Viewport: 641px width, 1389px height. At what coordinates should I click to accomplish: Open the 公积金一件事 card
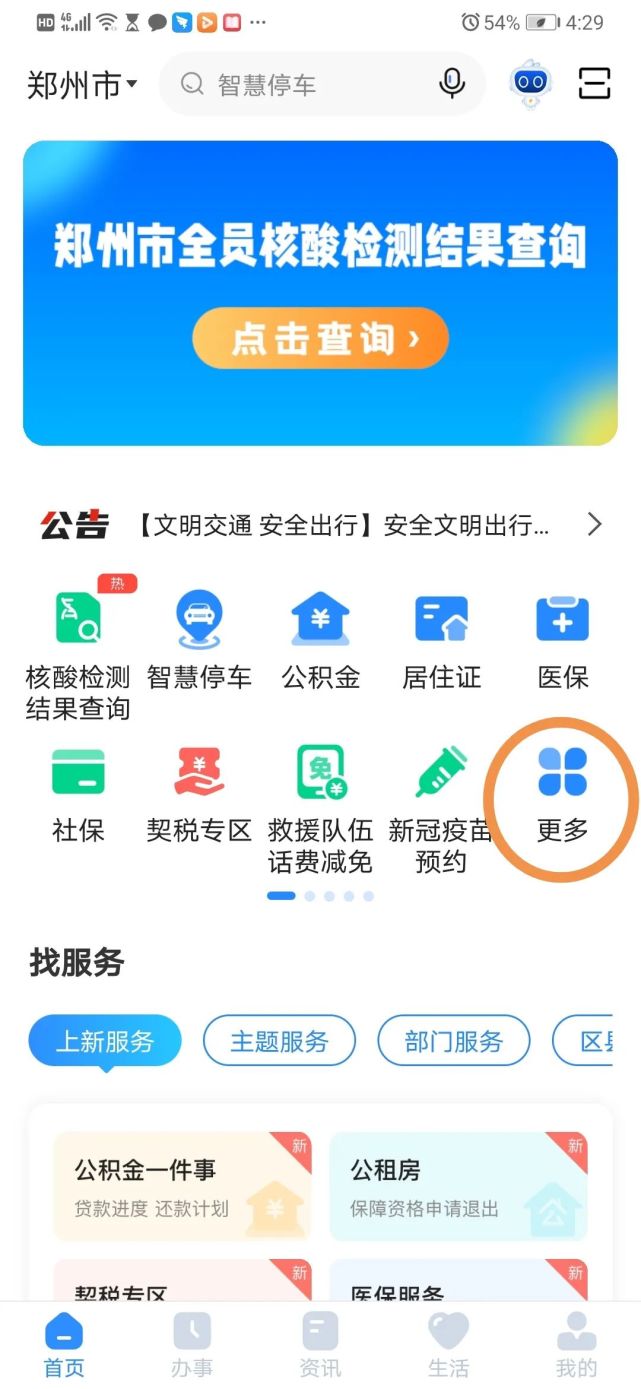click(183, 1186)
